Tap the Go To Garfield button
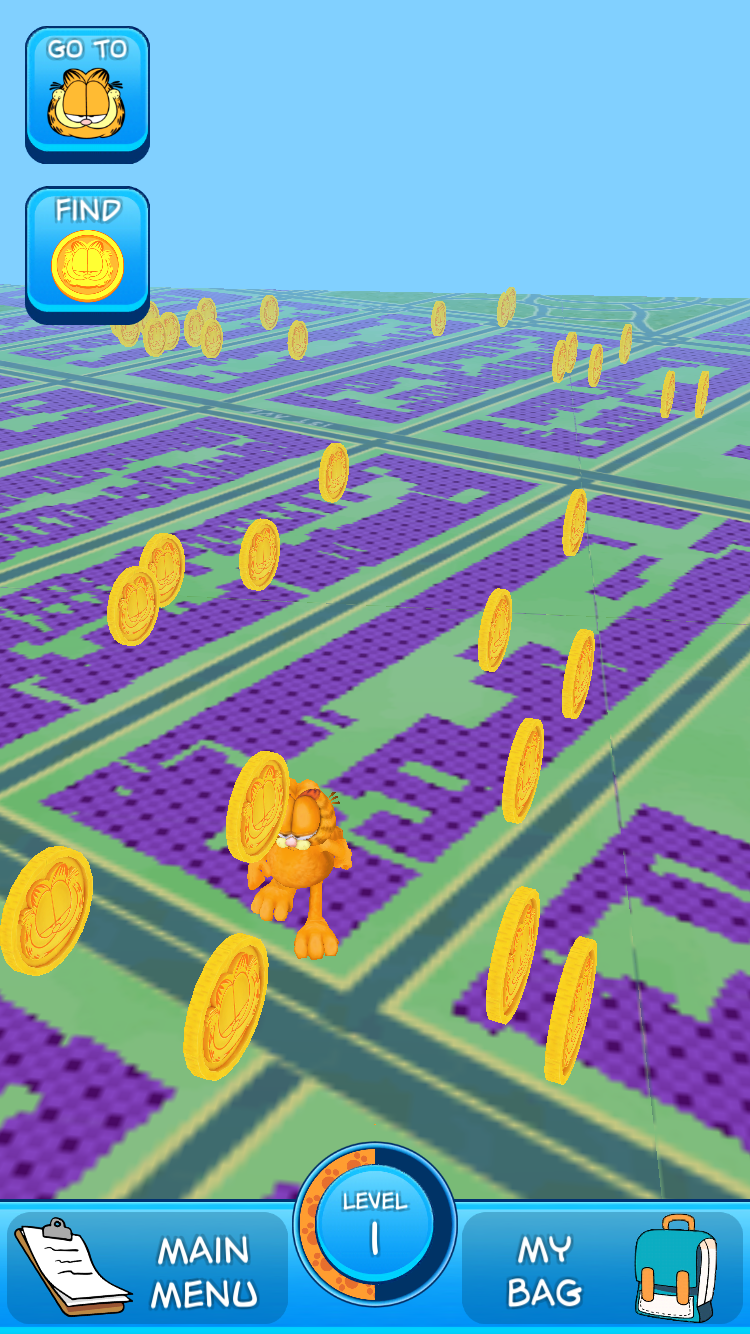The image size is (750, 1334). (x=87, y=94)
